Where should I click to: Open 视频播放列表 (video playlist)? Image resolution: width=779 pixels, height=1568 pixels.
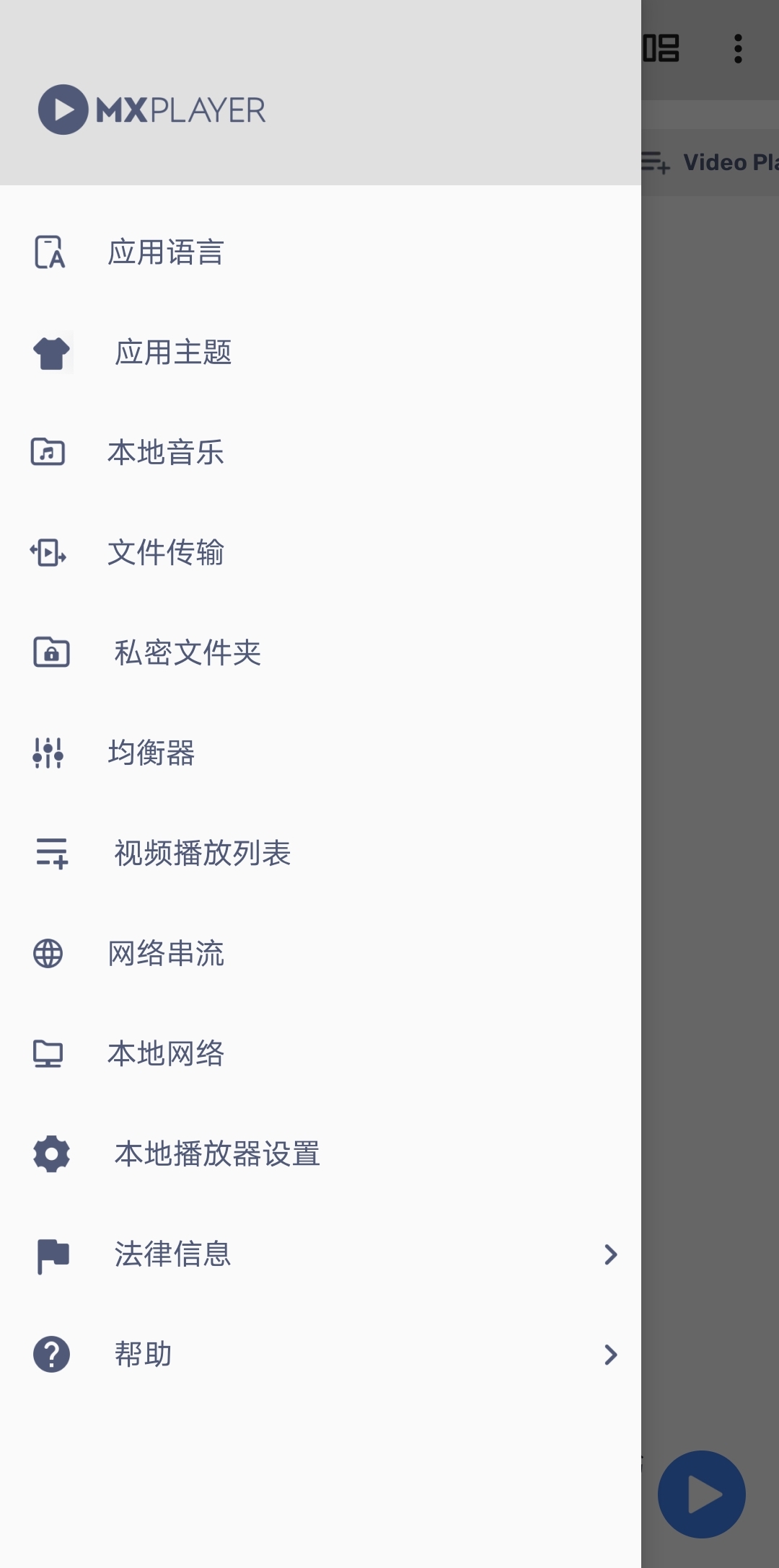coord(202,854)
